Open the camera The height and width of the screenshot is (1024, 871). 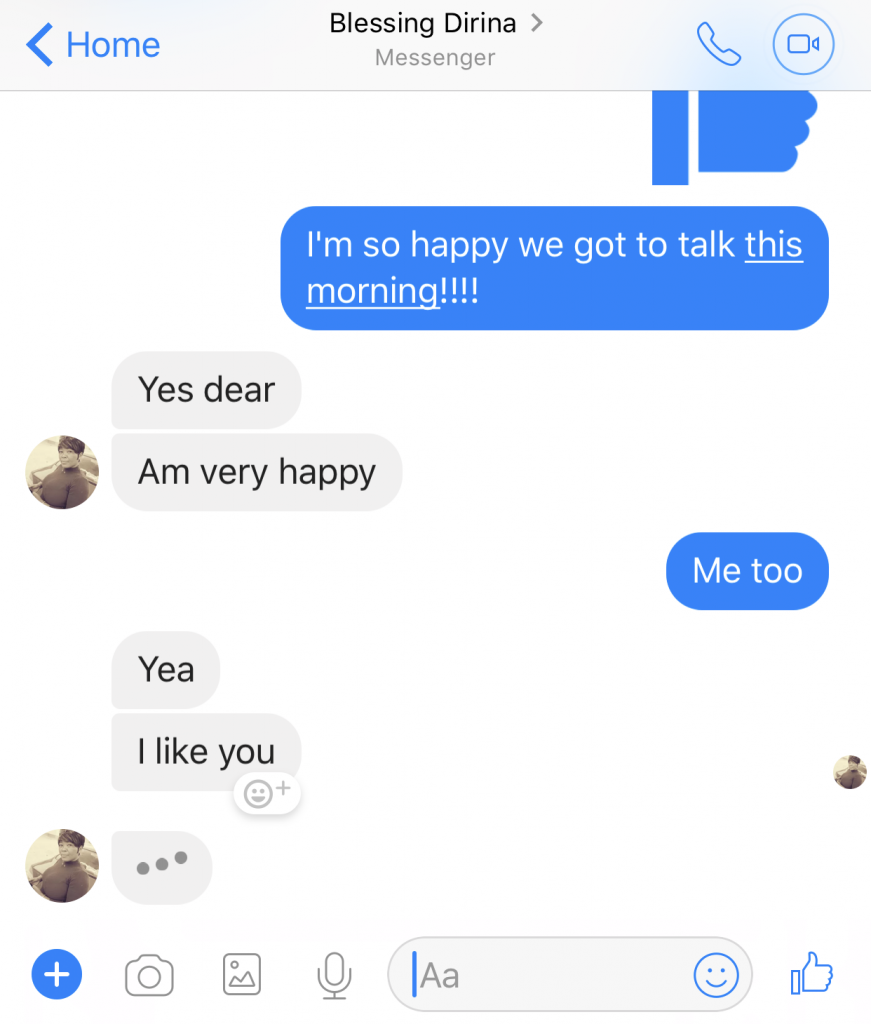coord(149,975)
